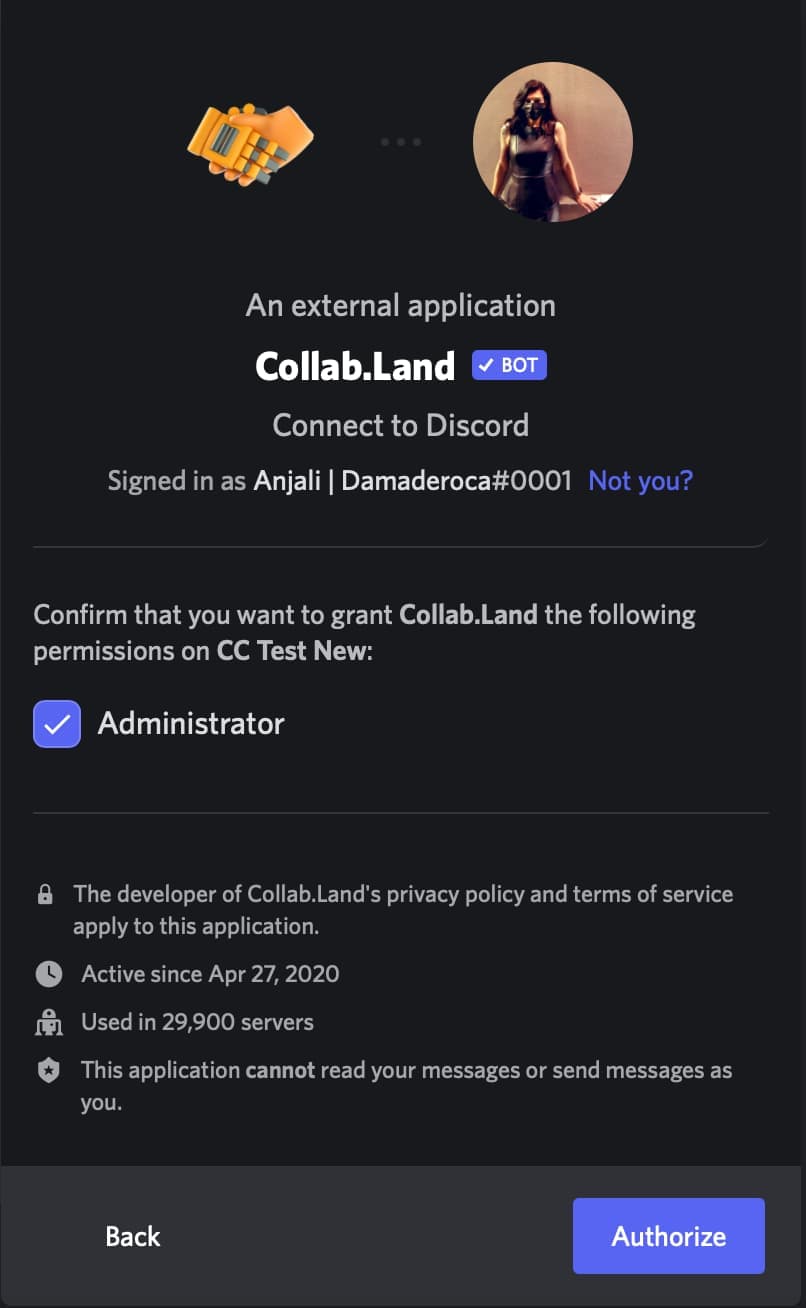Click the Collab.Land application name
Screen dimensions: 806x1308
(x=356, y=366)
